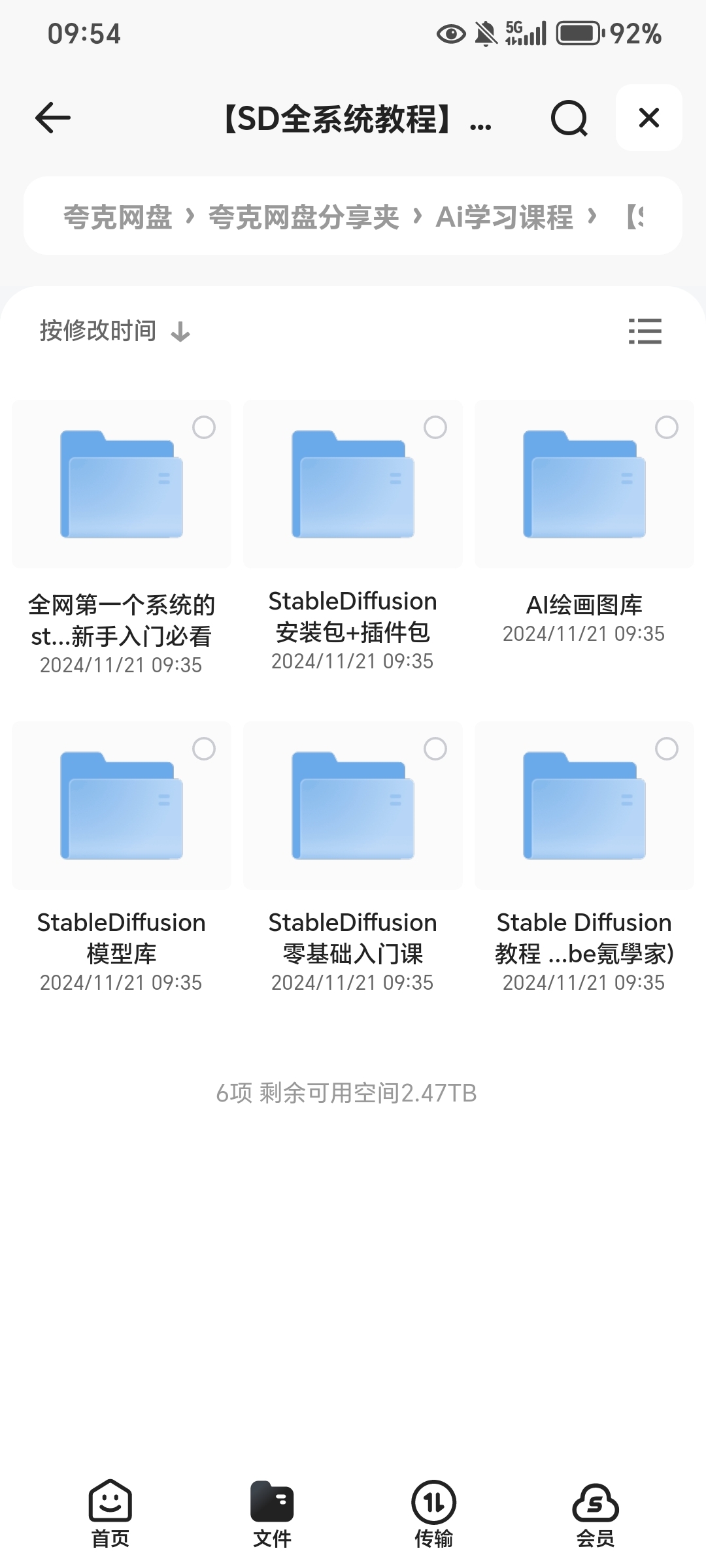Open the StableDiffusion模型库 folder
The height and width of the screenshot is (1568, 706).
(x=122, y=857)
